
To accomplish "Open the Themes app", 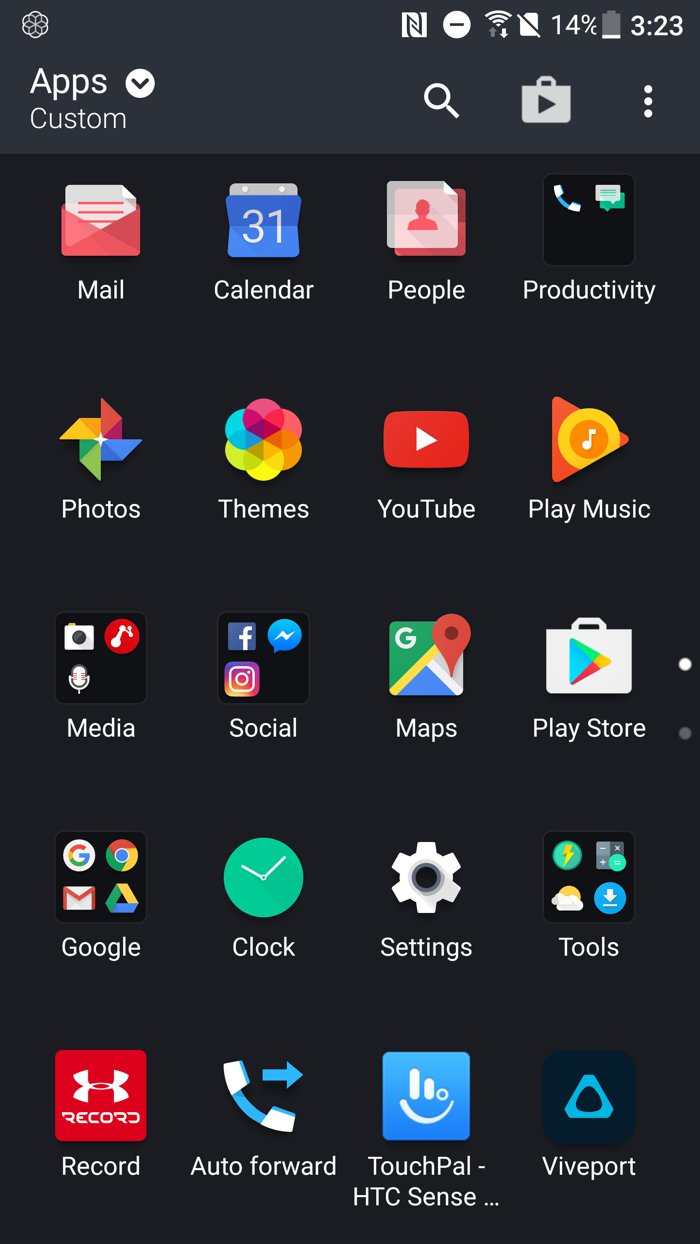I will (x=263, y=439).
